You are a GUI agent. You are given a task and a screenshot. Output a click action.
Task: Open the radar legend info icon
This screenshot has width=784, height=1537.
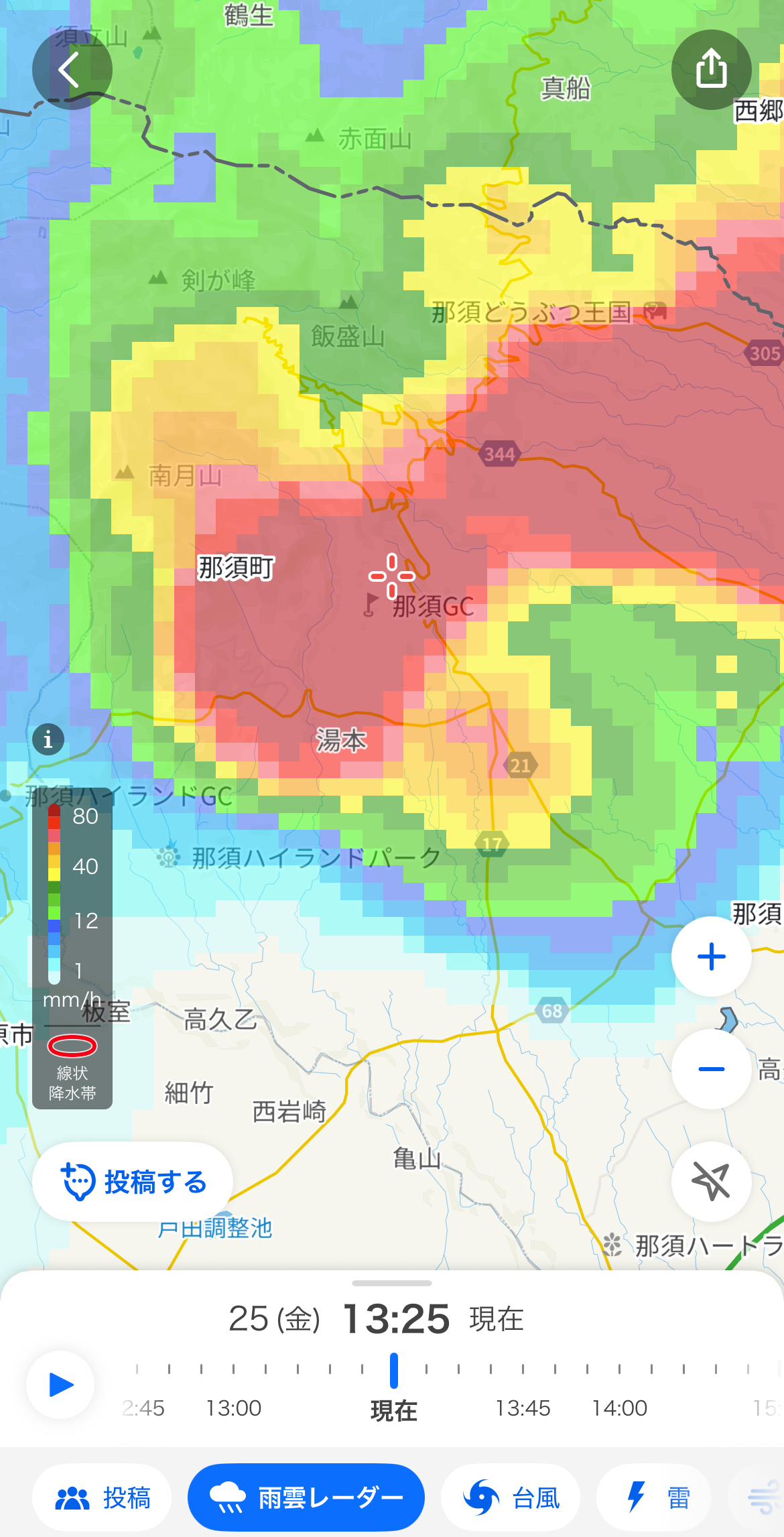(48, 739)
